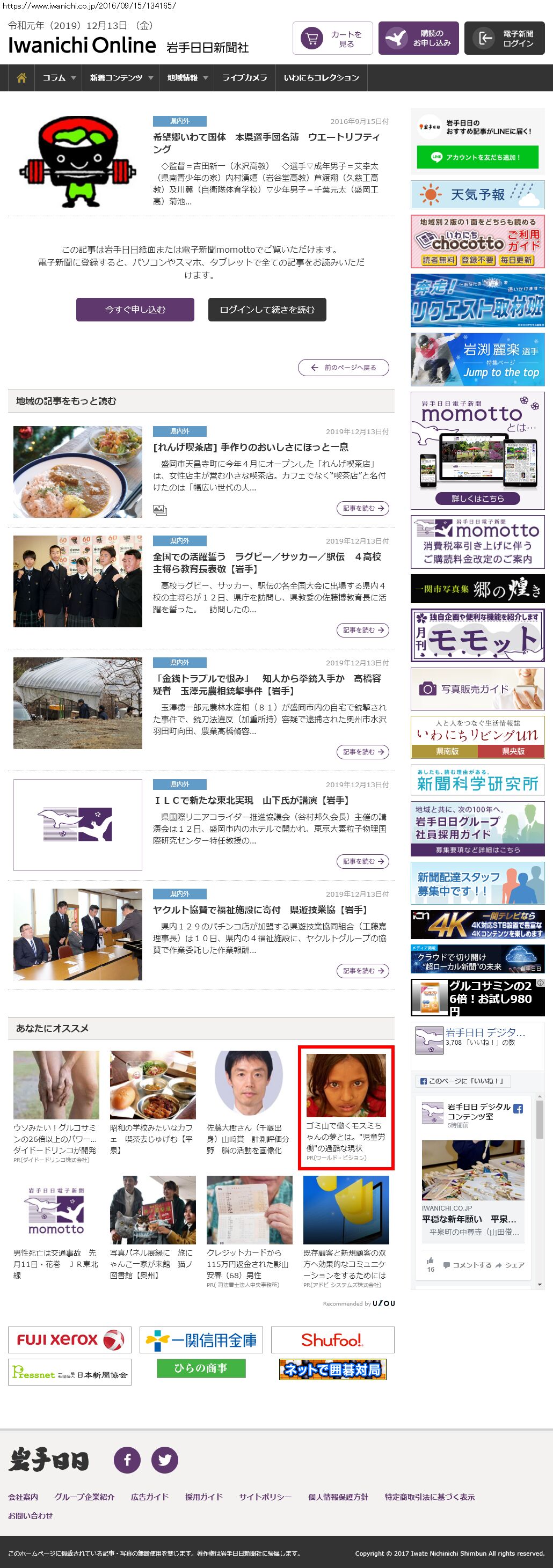The image size is (553, 1568).
Task: Add LINE account via 友だち追加 button
Action: [477, 157]
